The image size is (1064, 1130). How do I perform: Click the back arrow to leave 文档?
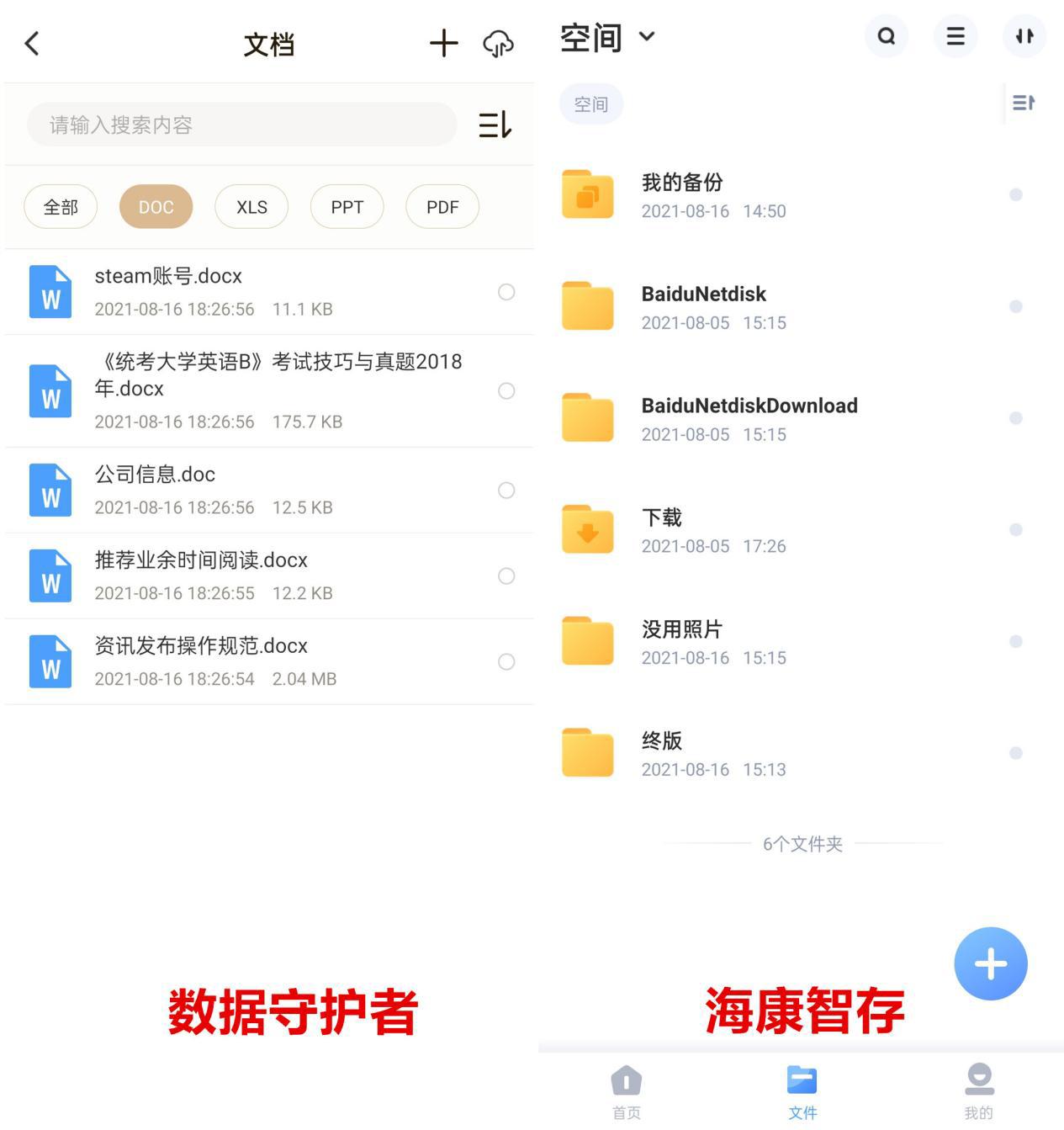(33, 44)
